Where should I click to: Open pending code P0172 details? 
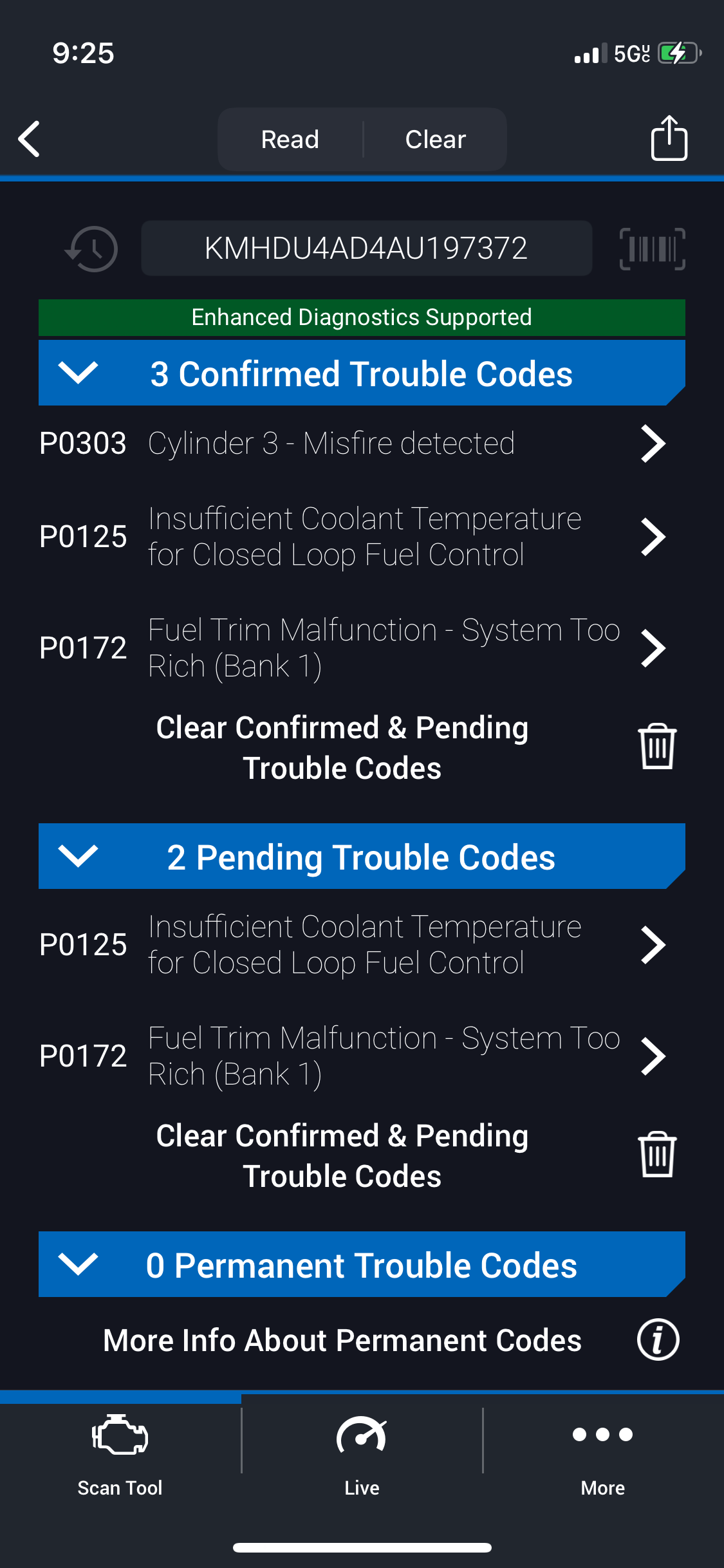[353, 1056]
